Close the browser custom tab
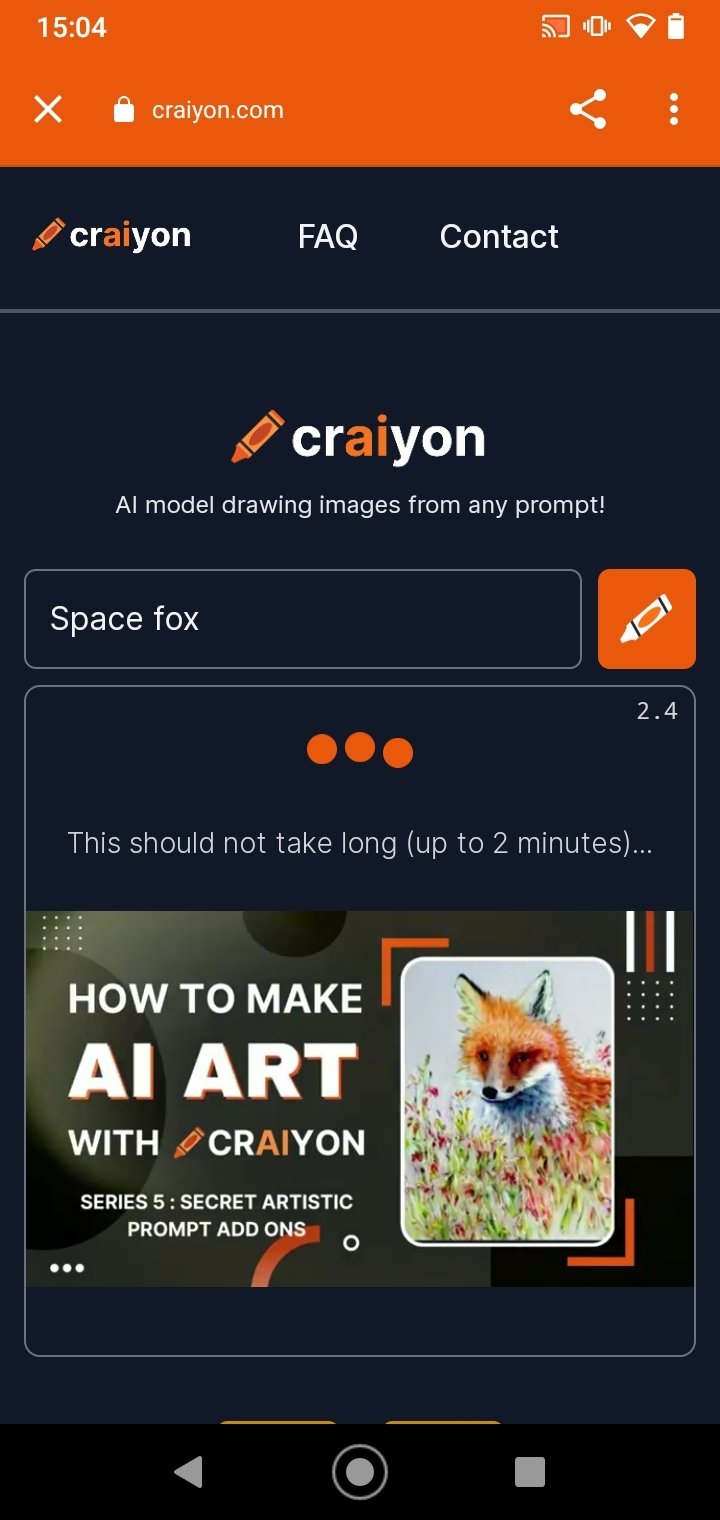The width and height of the screenshot is (720, 1520). pyautogui.click(x=48, y=110)
